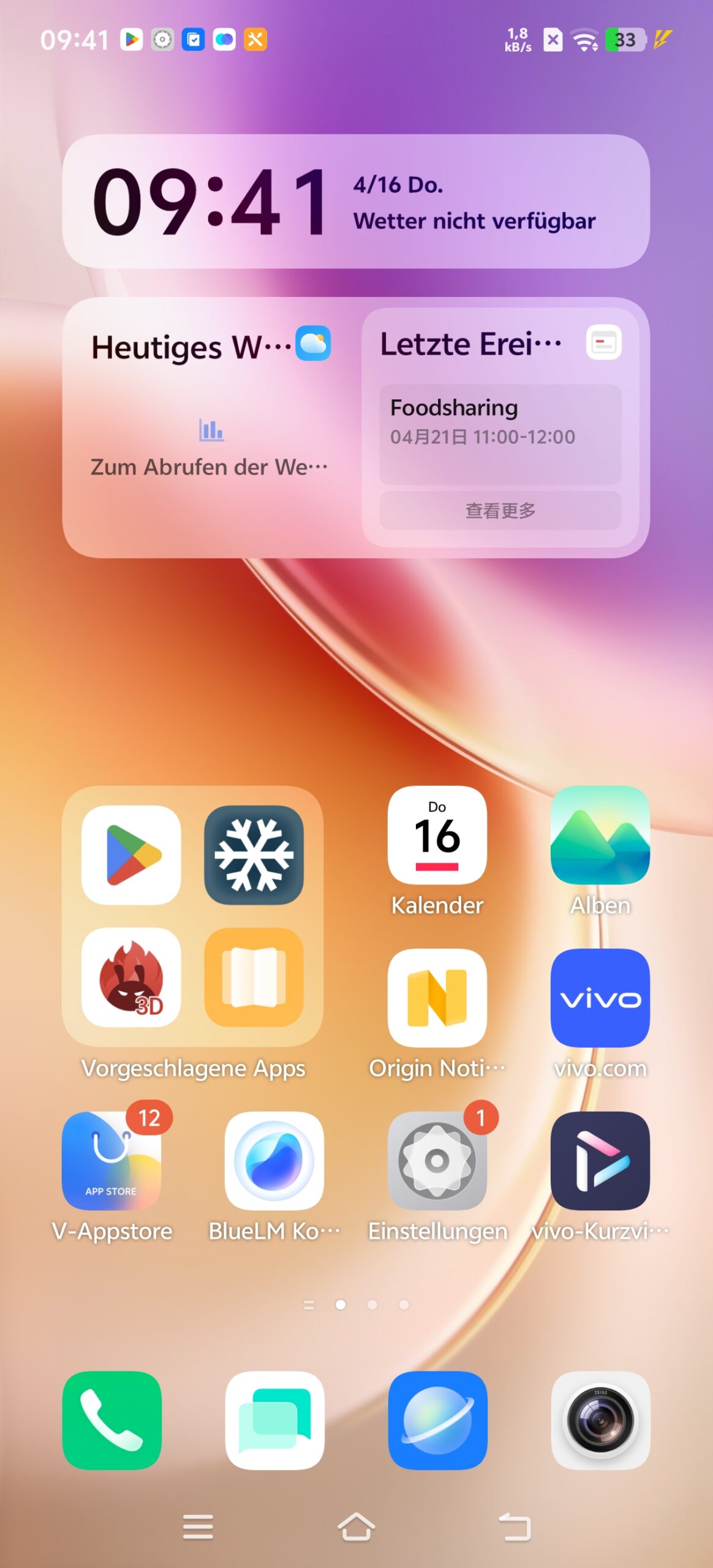The image size is (713, 1568).
Task: Open the Alben gallery app
Action: 600,835
